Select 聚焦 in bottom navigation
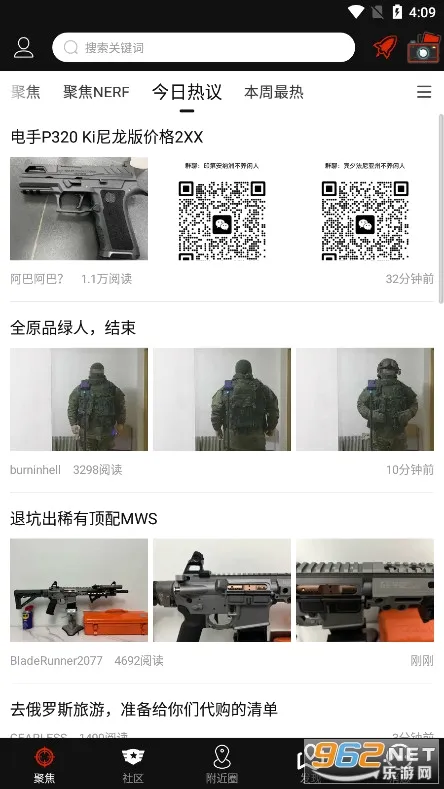 click(44, 764)
